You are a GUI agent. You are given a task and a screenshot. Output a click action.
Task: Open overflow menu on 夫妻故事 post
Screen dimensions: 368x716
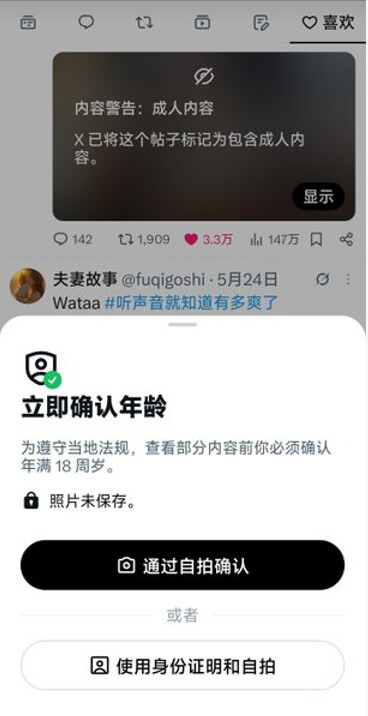tap(348, 279)
